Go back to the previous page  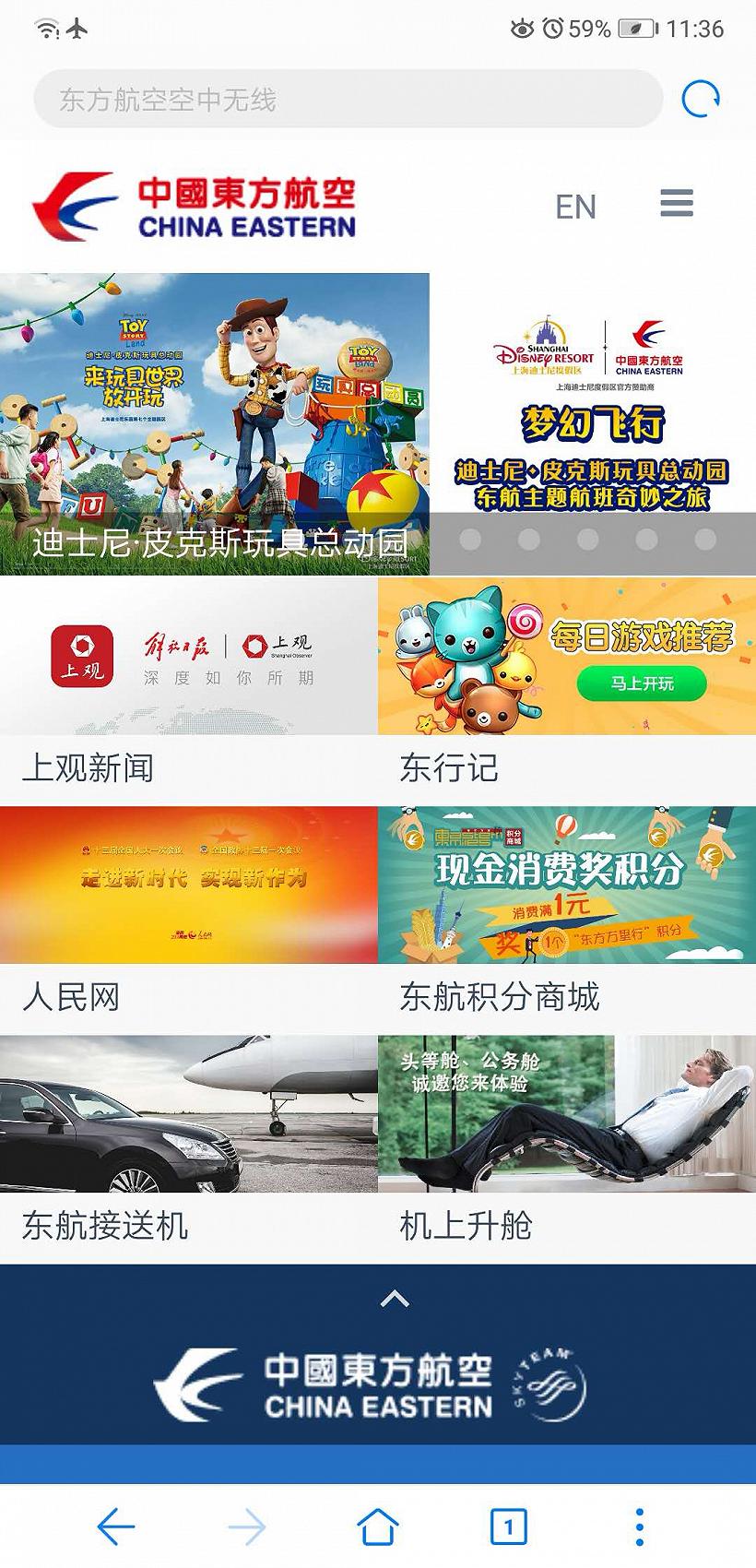[116, 1527]
